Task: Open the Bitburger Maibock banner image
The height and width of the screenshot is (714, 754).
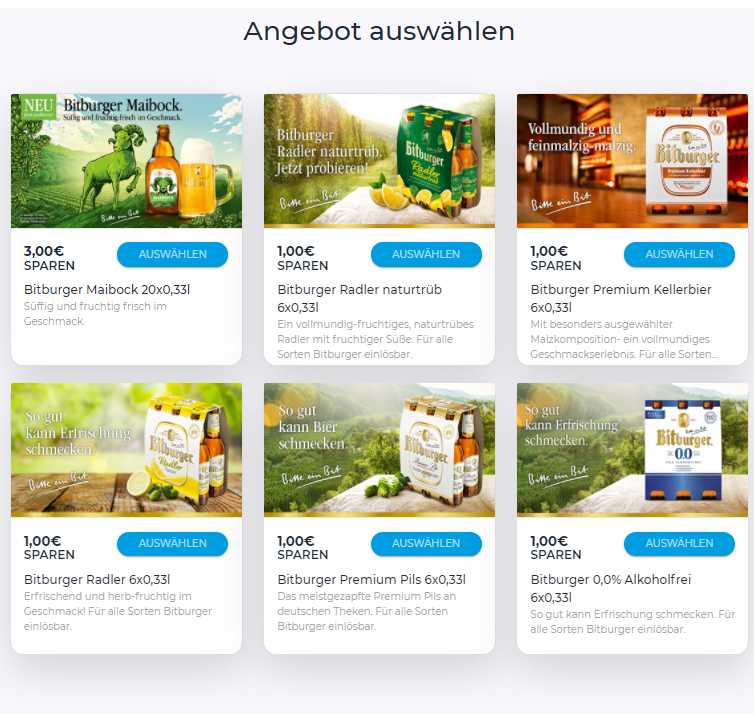Action: pos(126,161)
